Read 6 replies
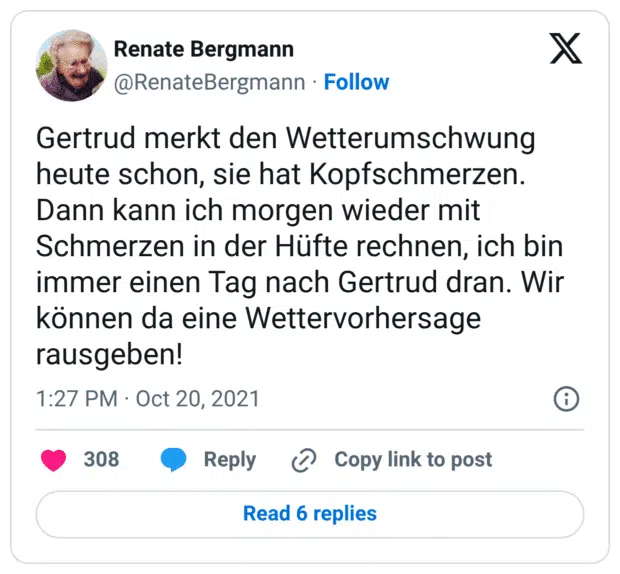 (x=310, y=514)
